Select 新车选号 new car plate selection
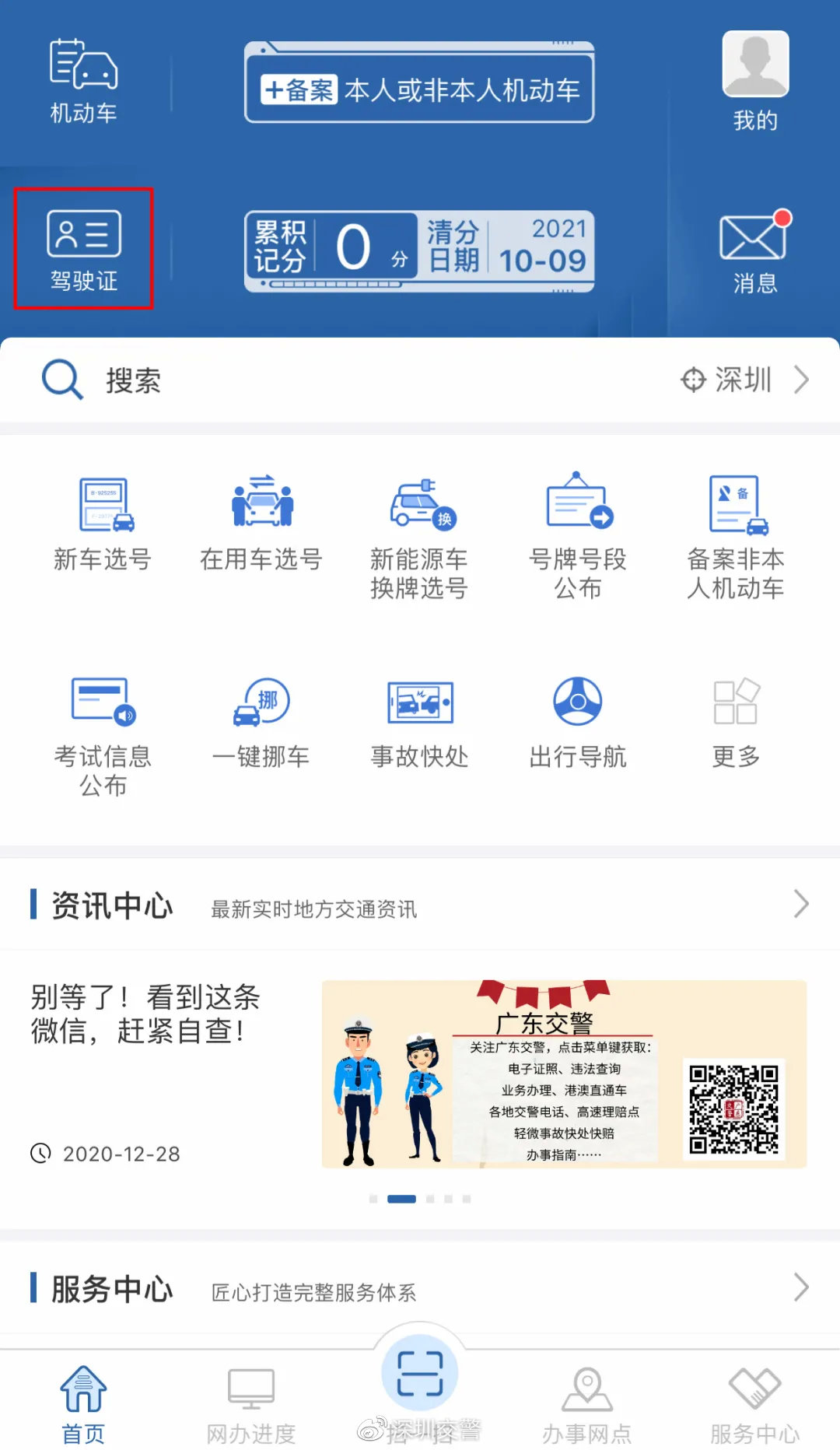 [103, 521]
